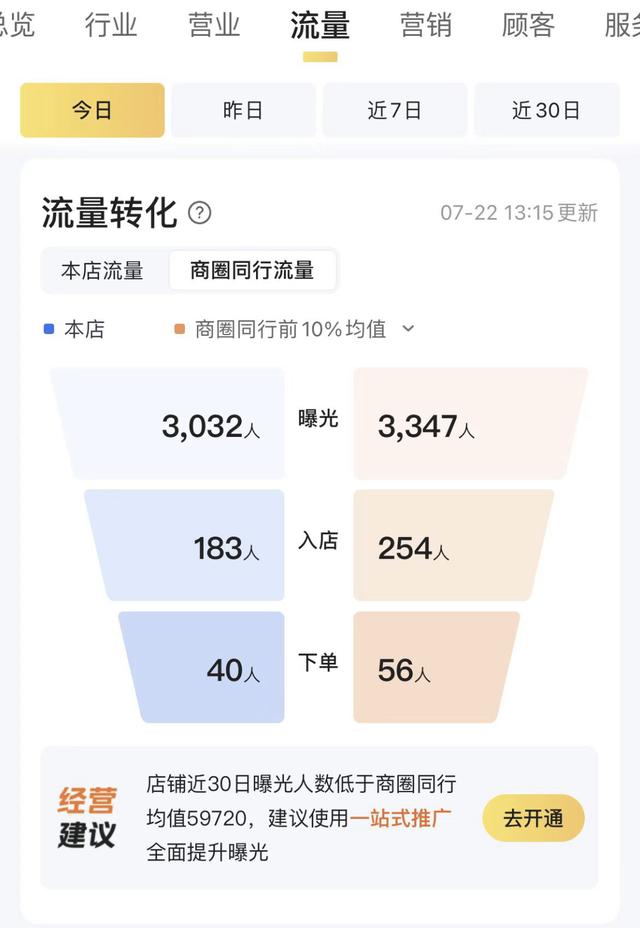Image resolution: width=640 pixels, height=928 pixels.
Task: Switch to the 营业 tab
Action: pyautogui.click(x=215, y=25)
